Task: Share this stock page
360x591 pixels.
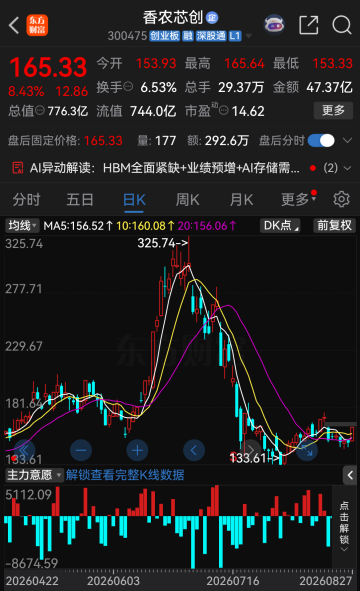Action: (308, 25)
